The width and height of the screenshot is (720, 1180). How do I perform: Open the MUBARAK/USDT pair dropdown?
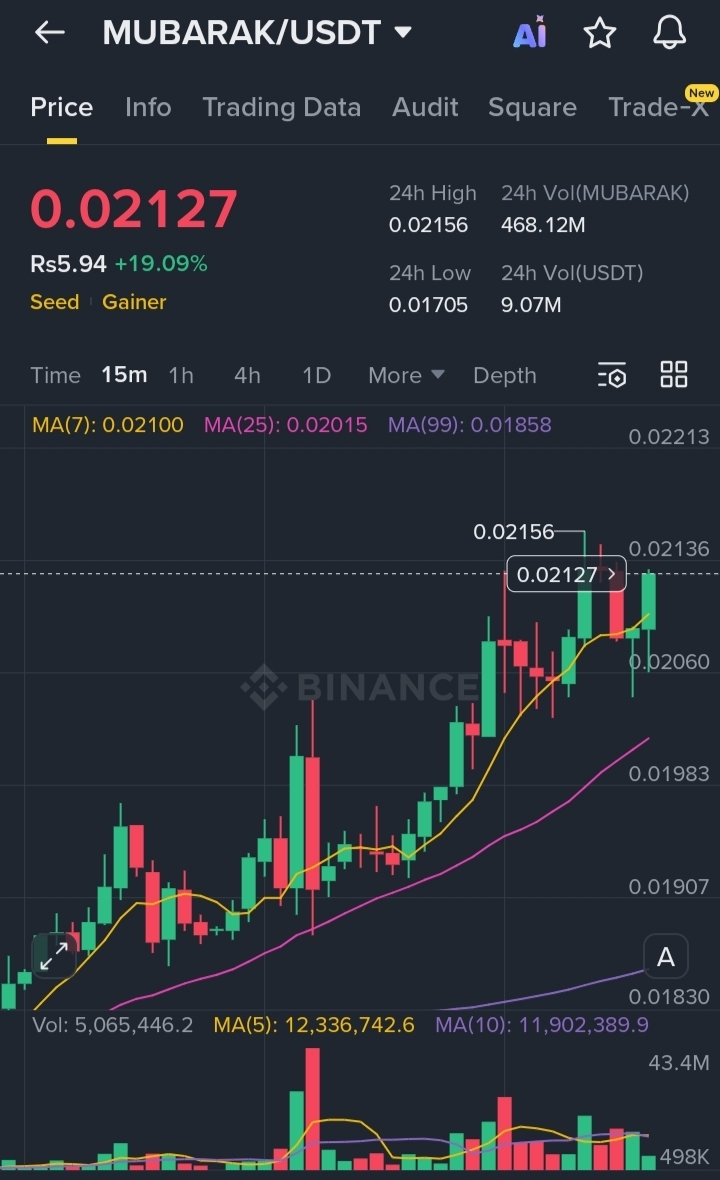403,33
